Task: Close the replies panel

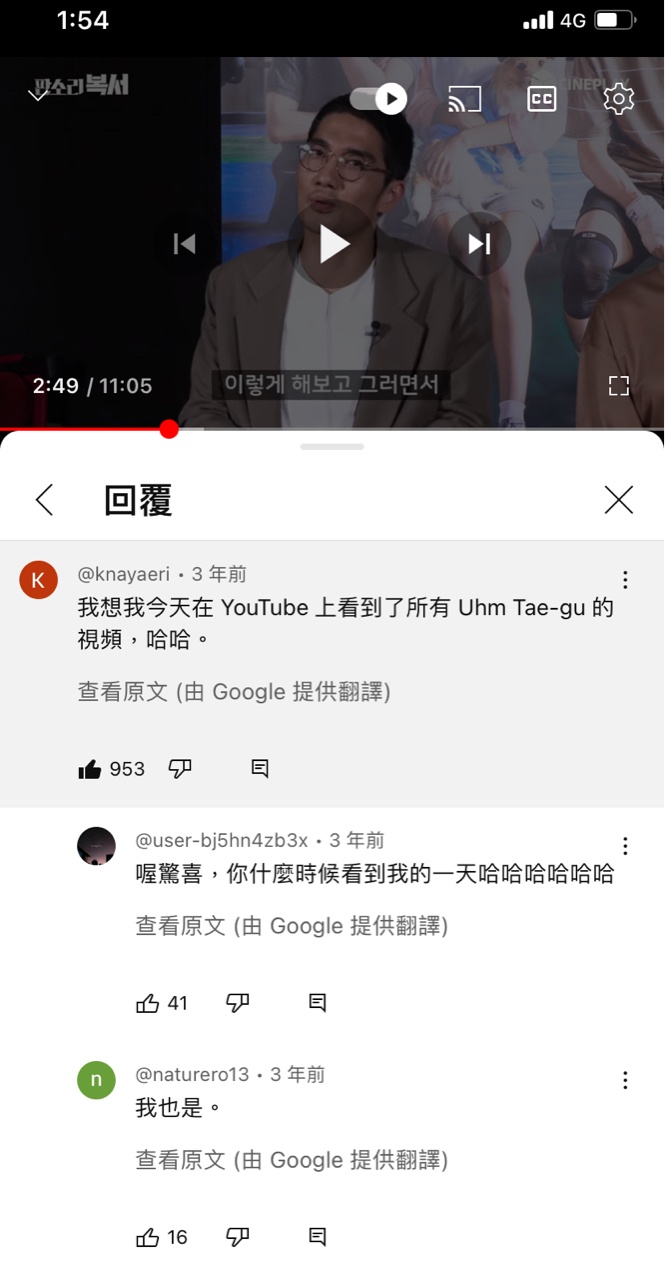Action: coord(619,500)
